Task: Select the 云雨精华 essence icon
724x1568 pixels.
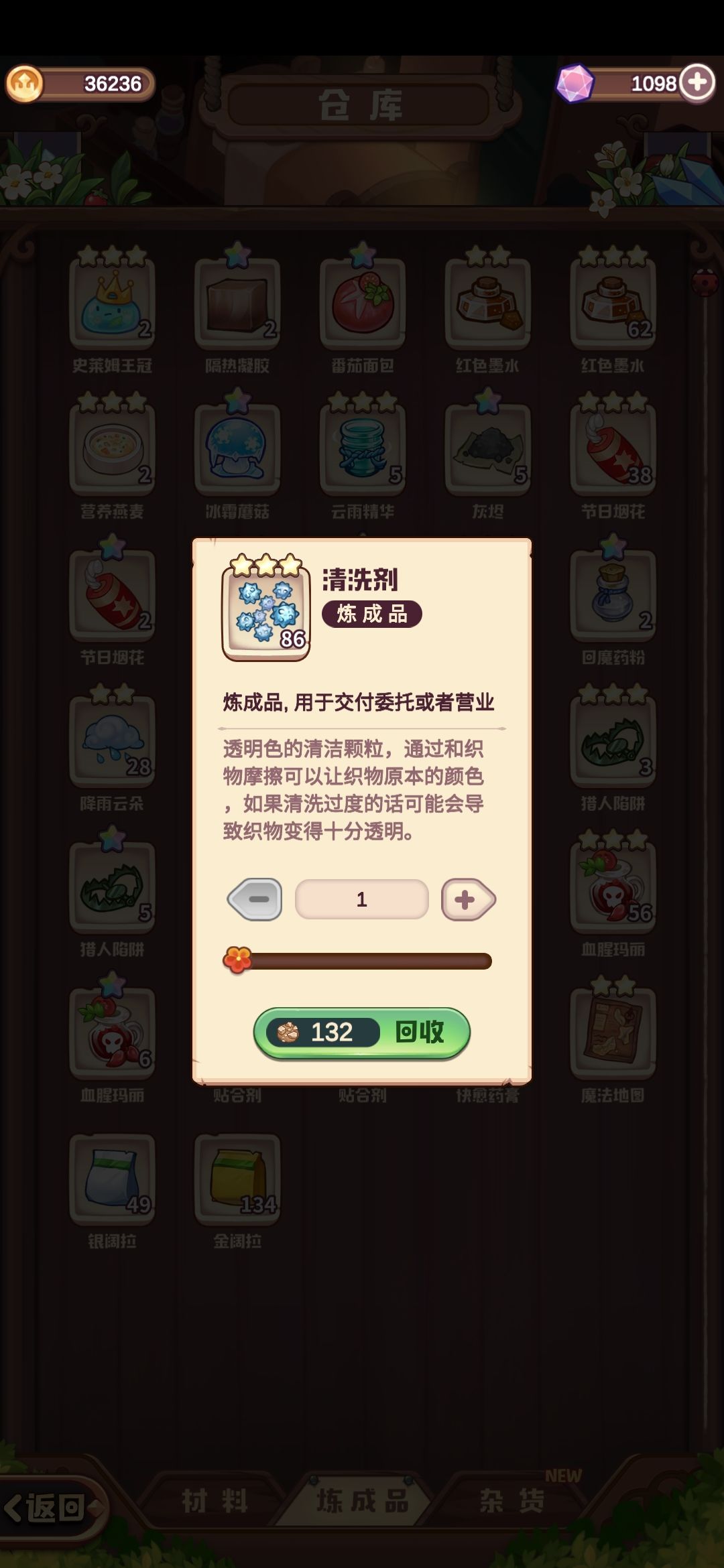Action: point(362,449)
